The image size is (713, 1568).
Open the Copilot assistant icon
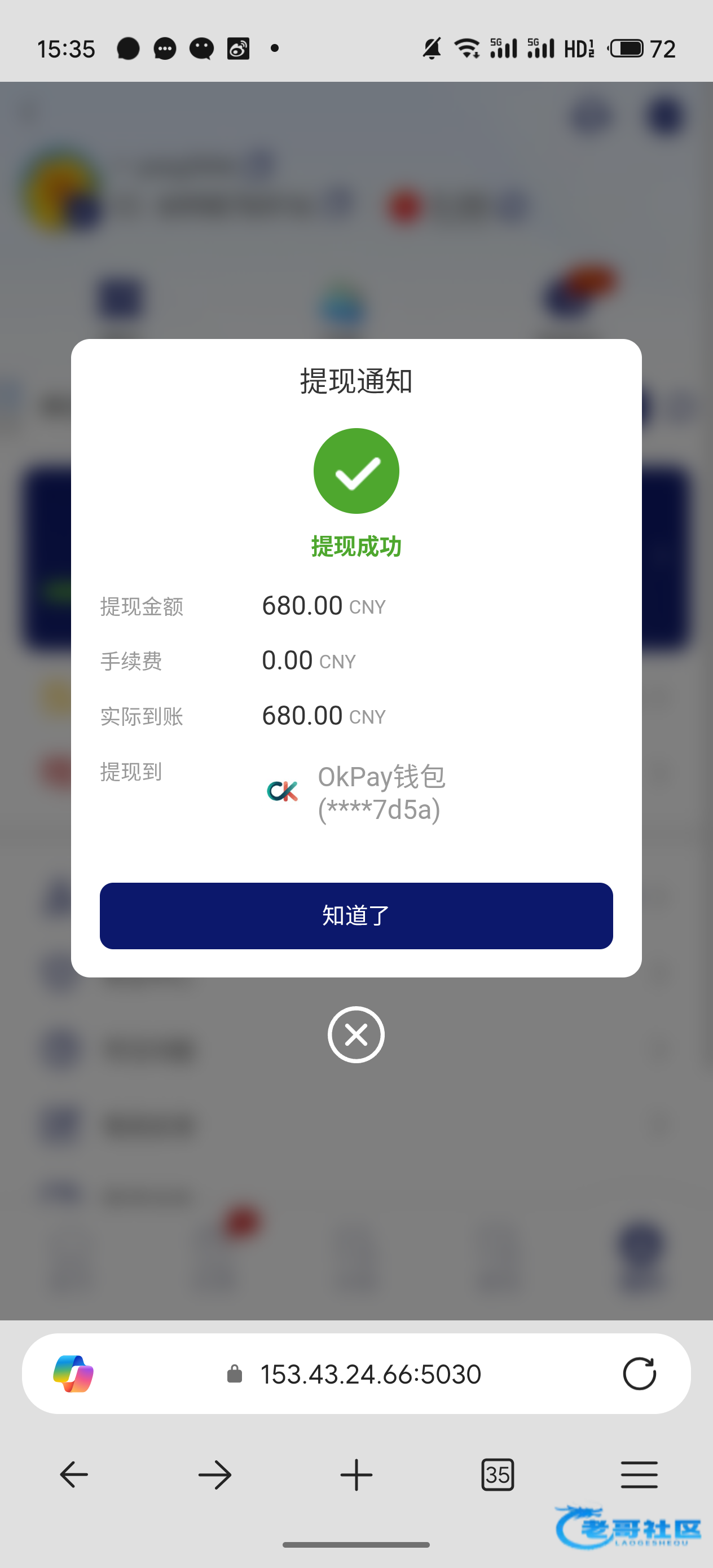tap(74, 1374)
